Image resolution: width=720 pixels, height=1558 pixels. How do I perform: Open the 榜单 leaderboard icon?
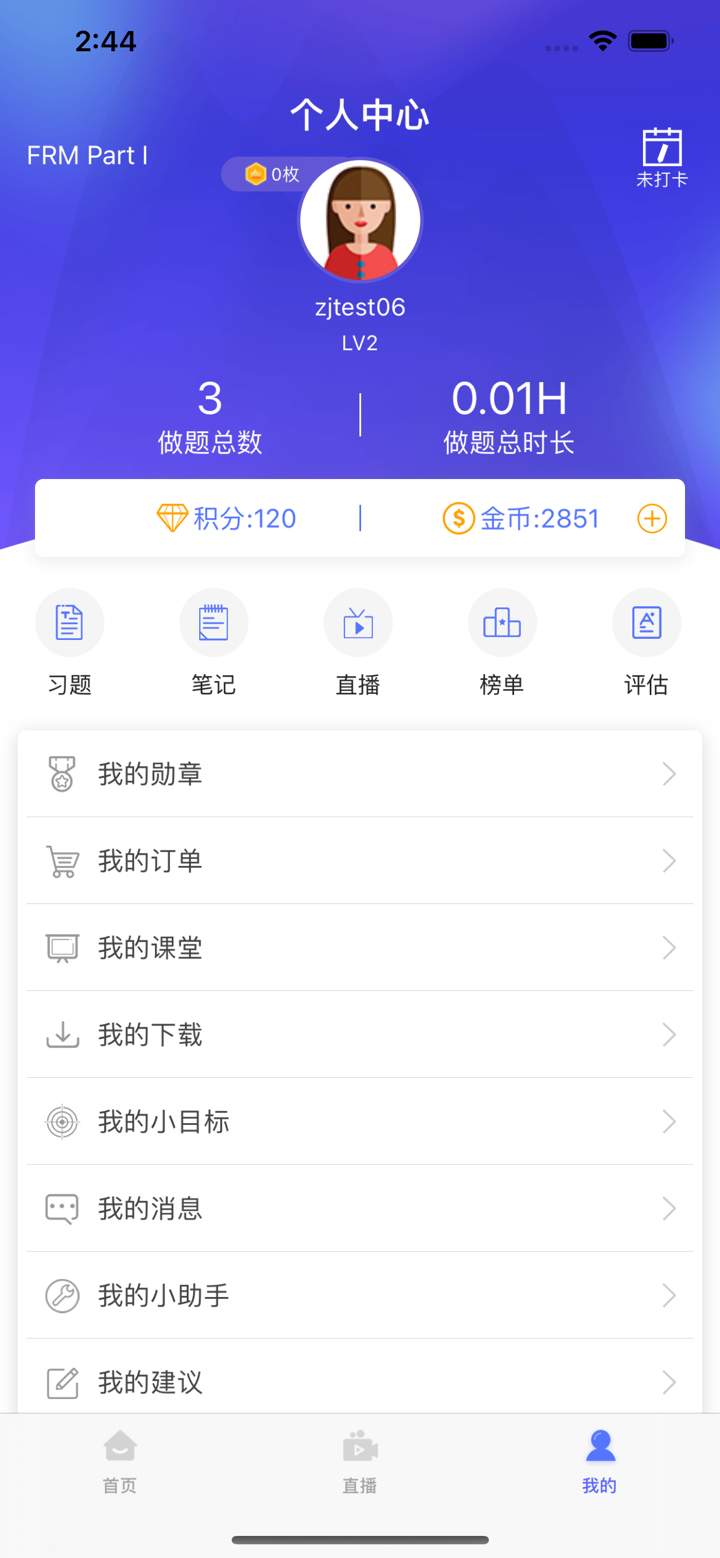point(502,622)
